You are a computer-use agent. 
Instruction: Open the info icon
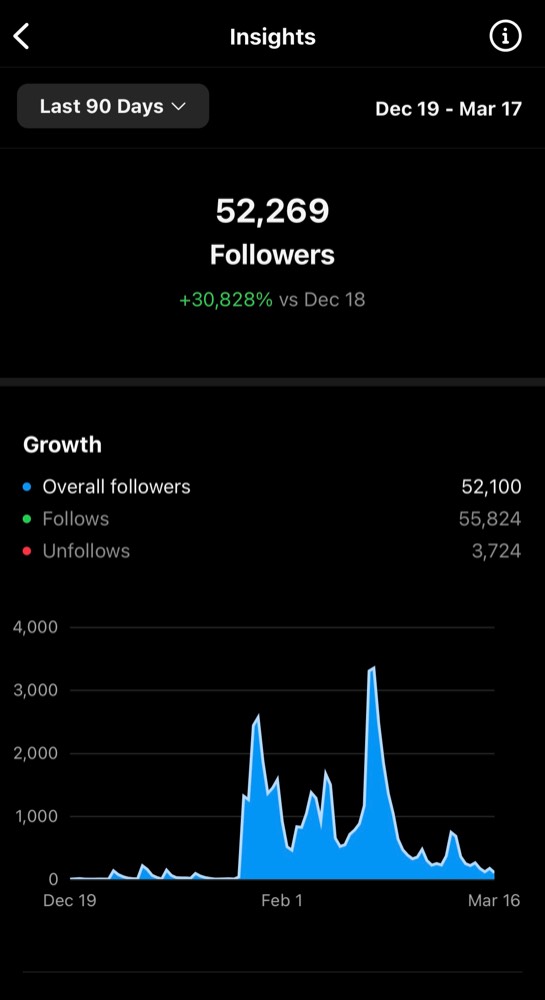505,36
